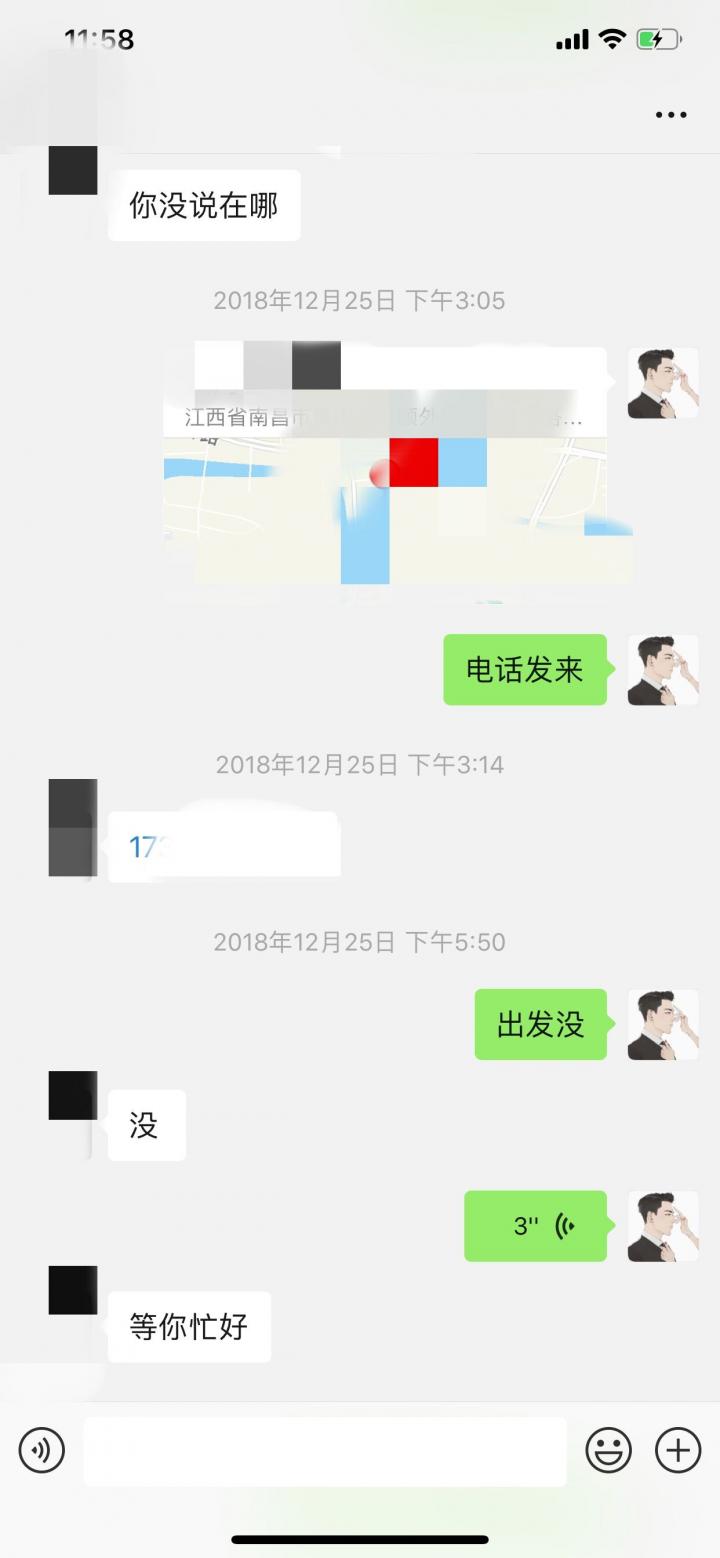Image resolution: width=720 pixels, height=1558 pixels.
Task: Toggle the voice input mode icon
Action: coord(41,1449)
